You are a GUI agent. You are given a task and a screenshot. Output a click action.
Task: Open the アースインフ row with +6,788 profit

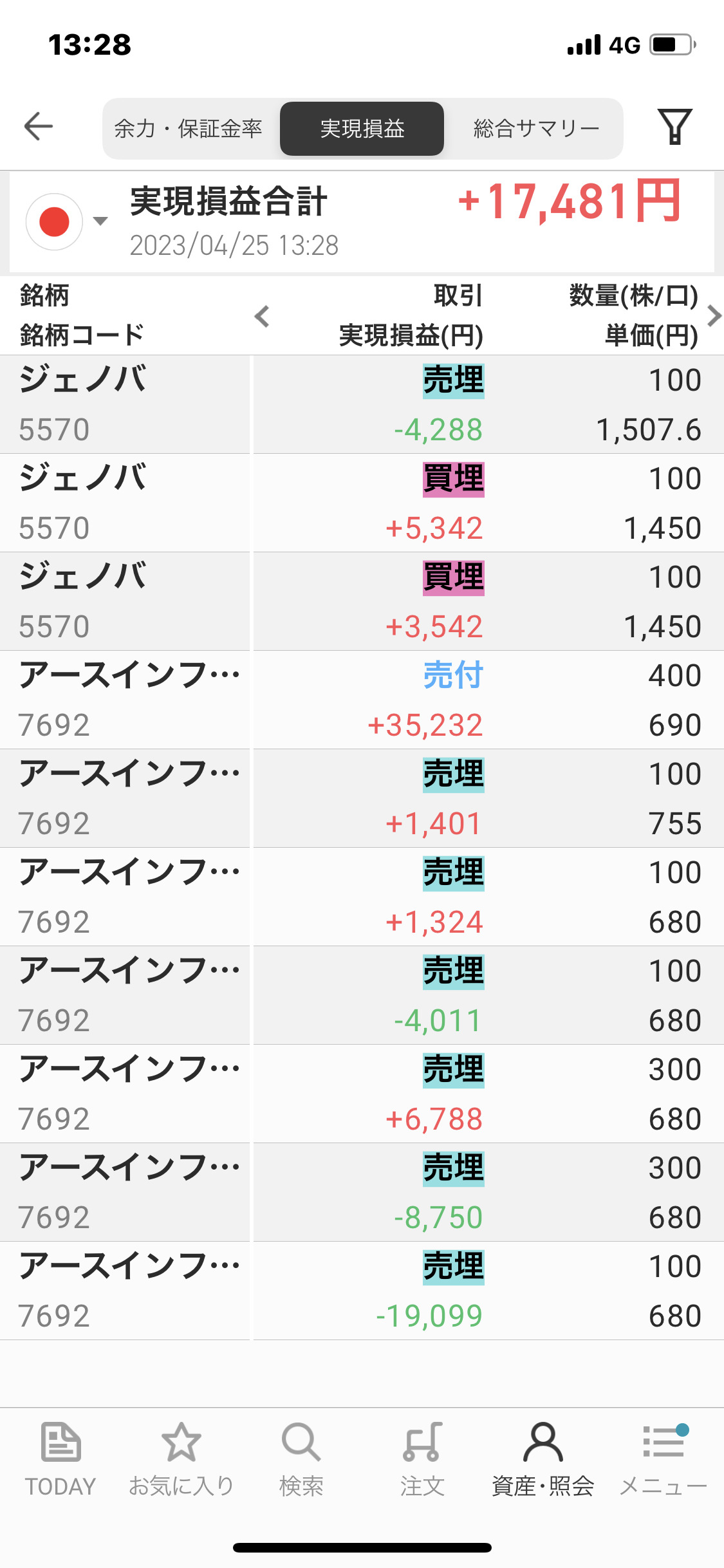point(362,1094)
